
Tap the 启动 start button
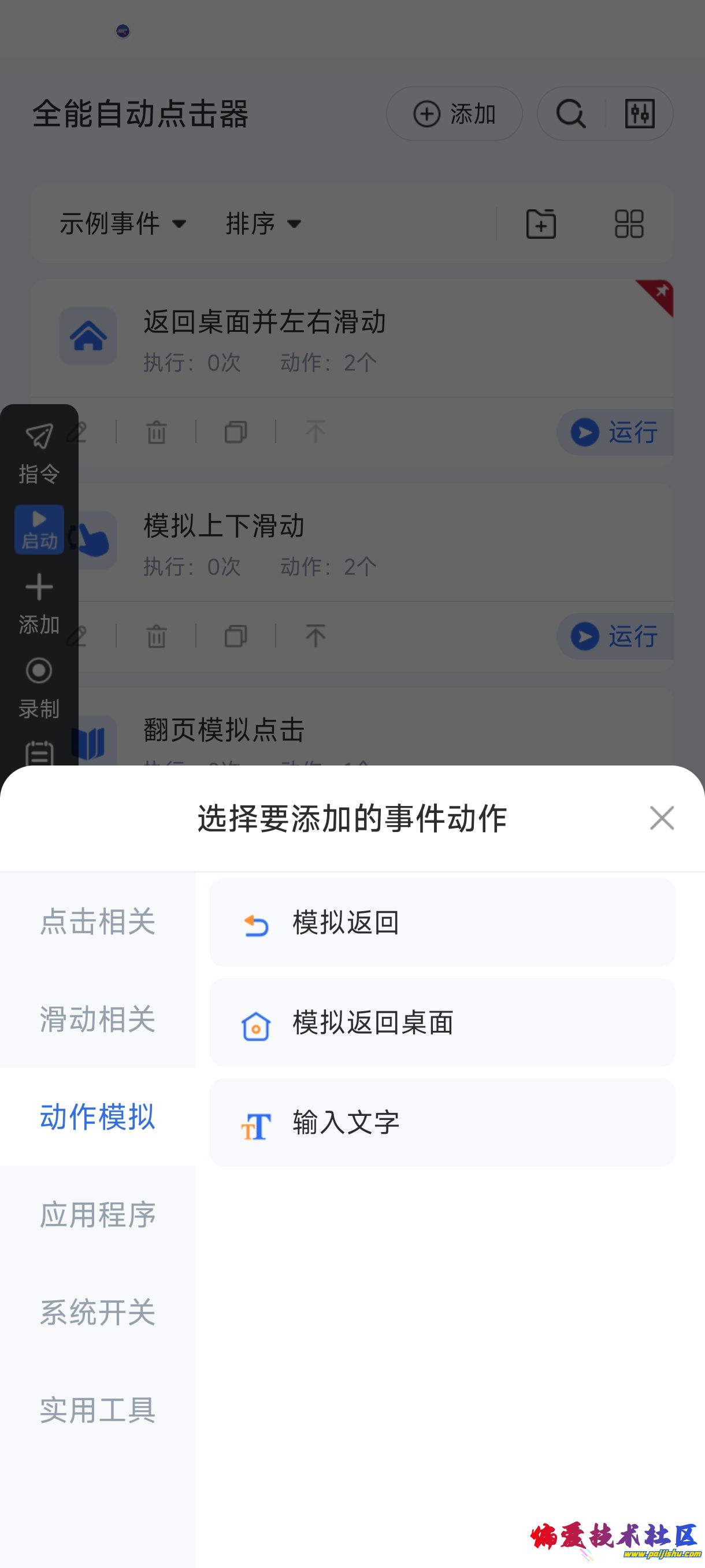tap(39, 529)
